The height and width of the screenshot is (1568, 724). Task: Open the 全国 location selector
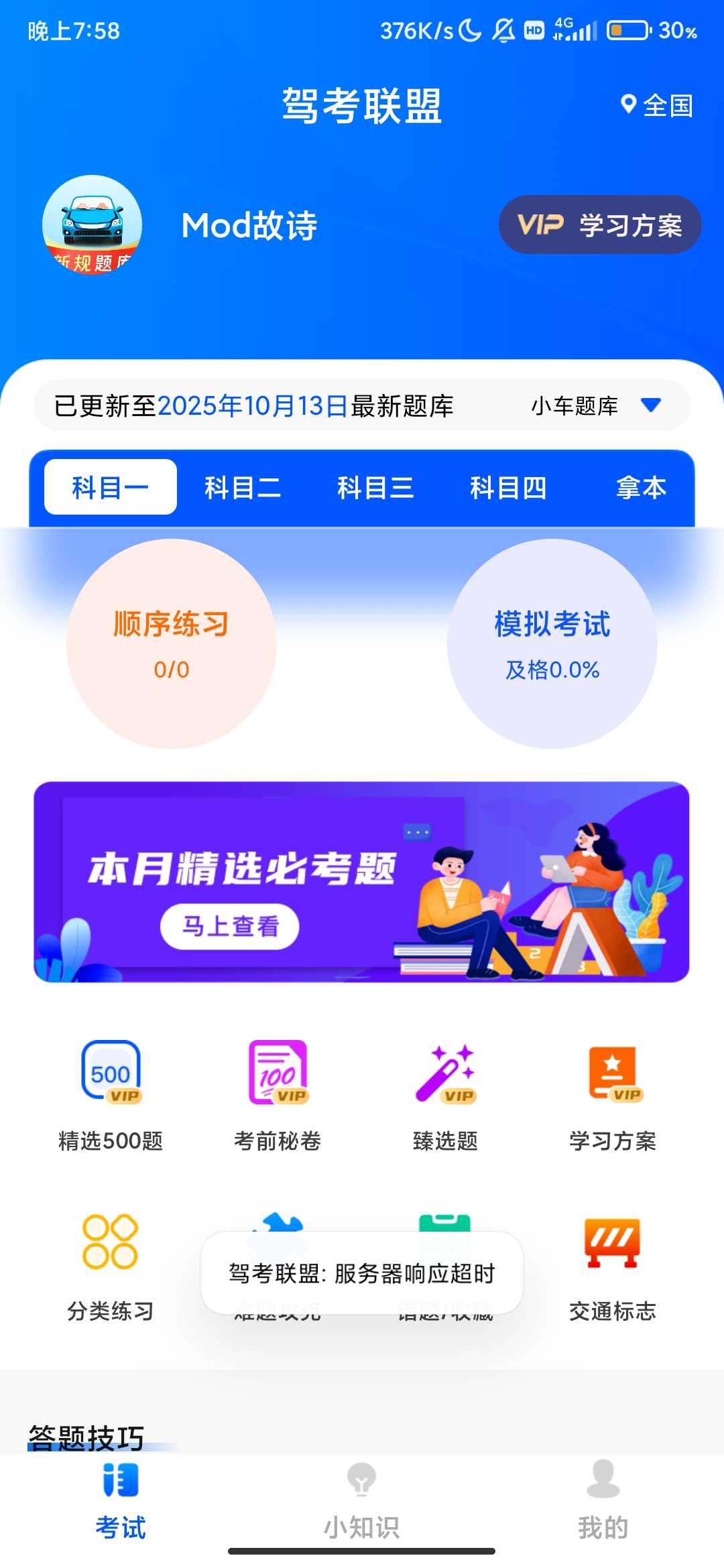click(x=658, y=105)
